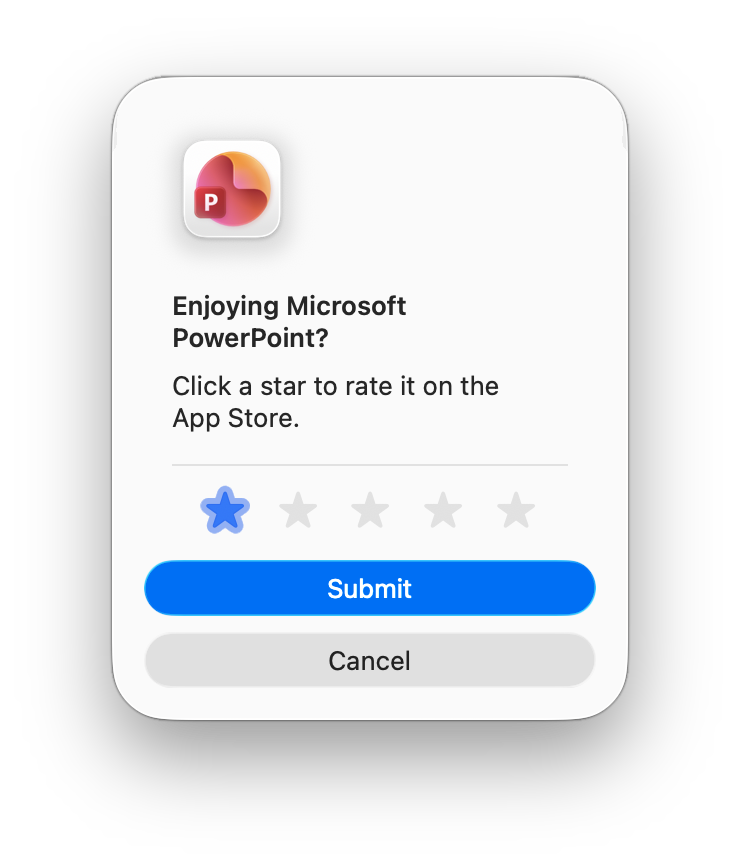
Task: Rate PowerPoint one star
Action: coord(225,511)
